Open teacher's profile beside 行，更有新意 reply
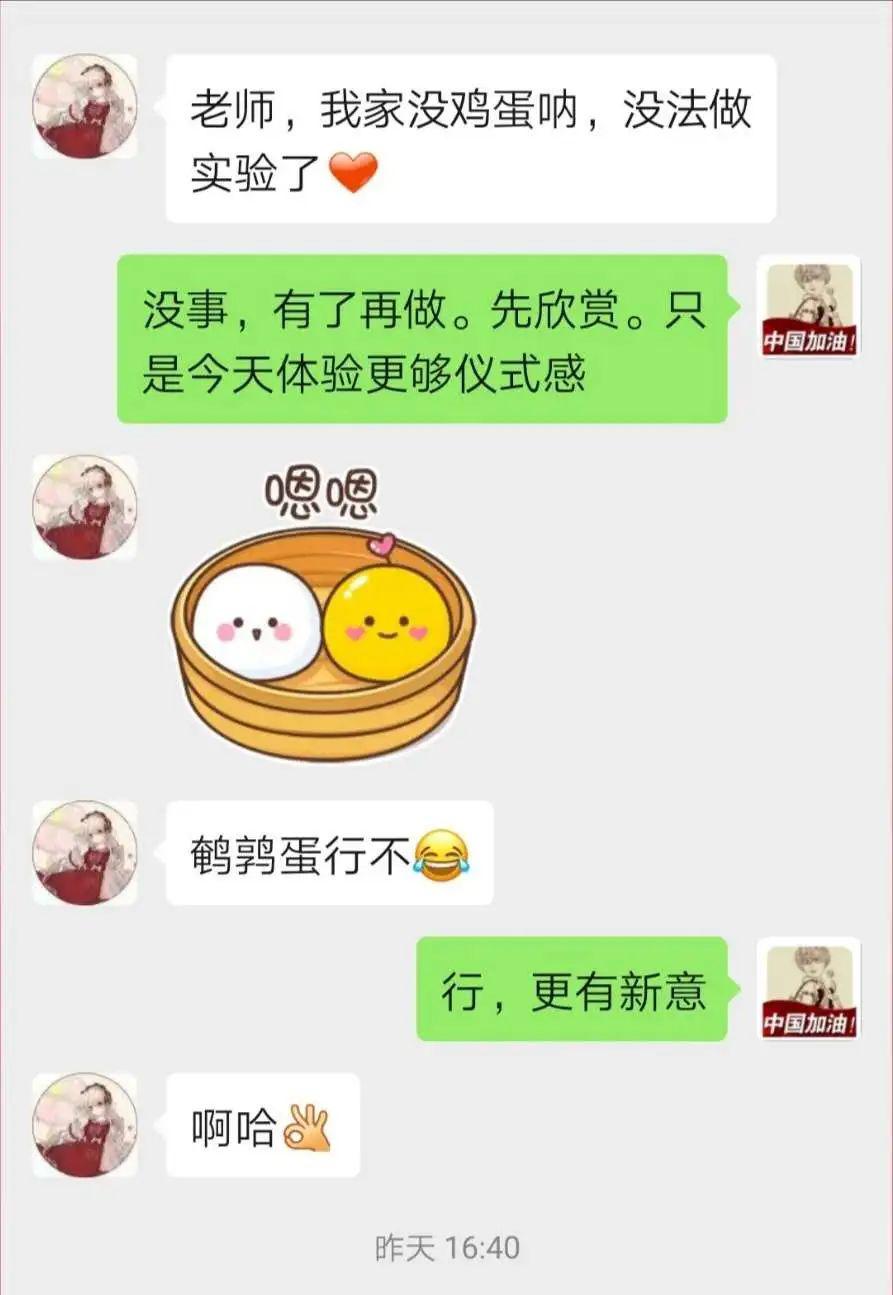This screenshot has height=1295, width=893. click(x=809, y=989)
